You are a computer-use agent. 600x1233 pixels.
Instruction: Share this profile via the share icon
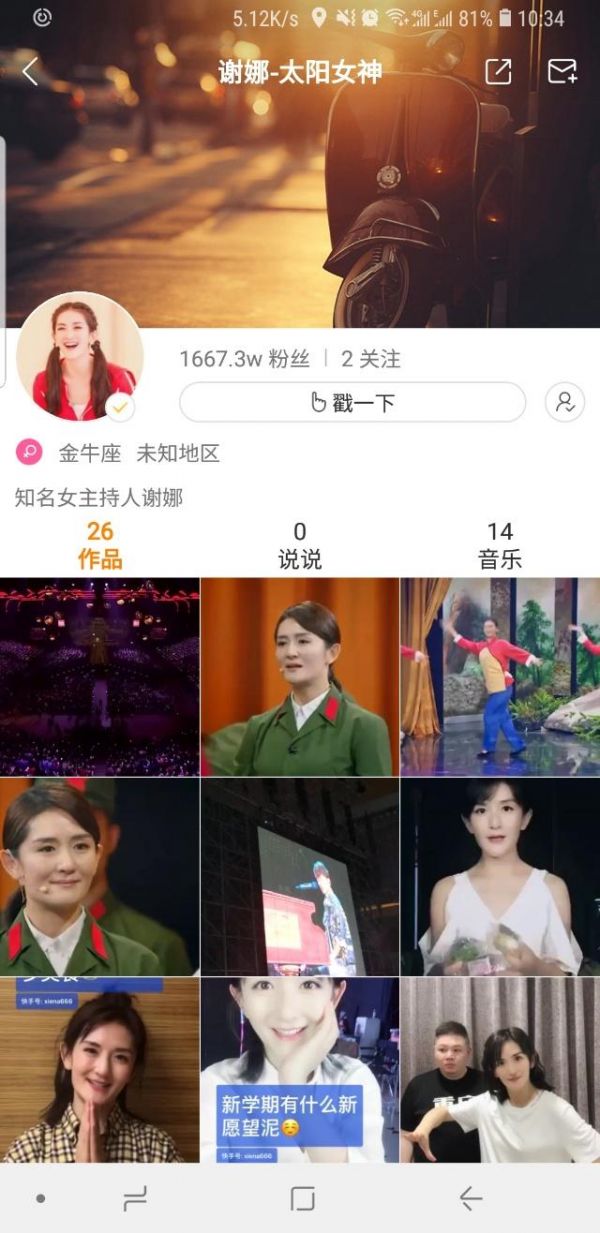(498, 72)
